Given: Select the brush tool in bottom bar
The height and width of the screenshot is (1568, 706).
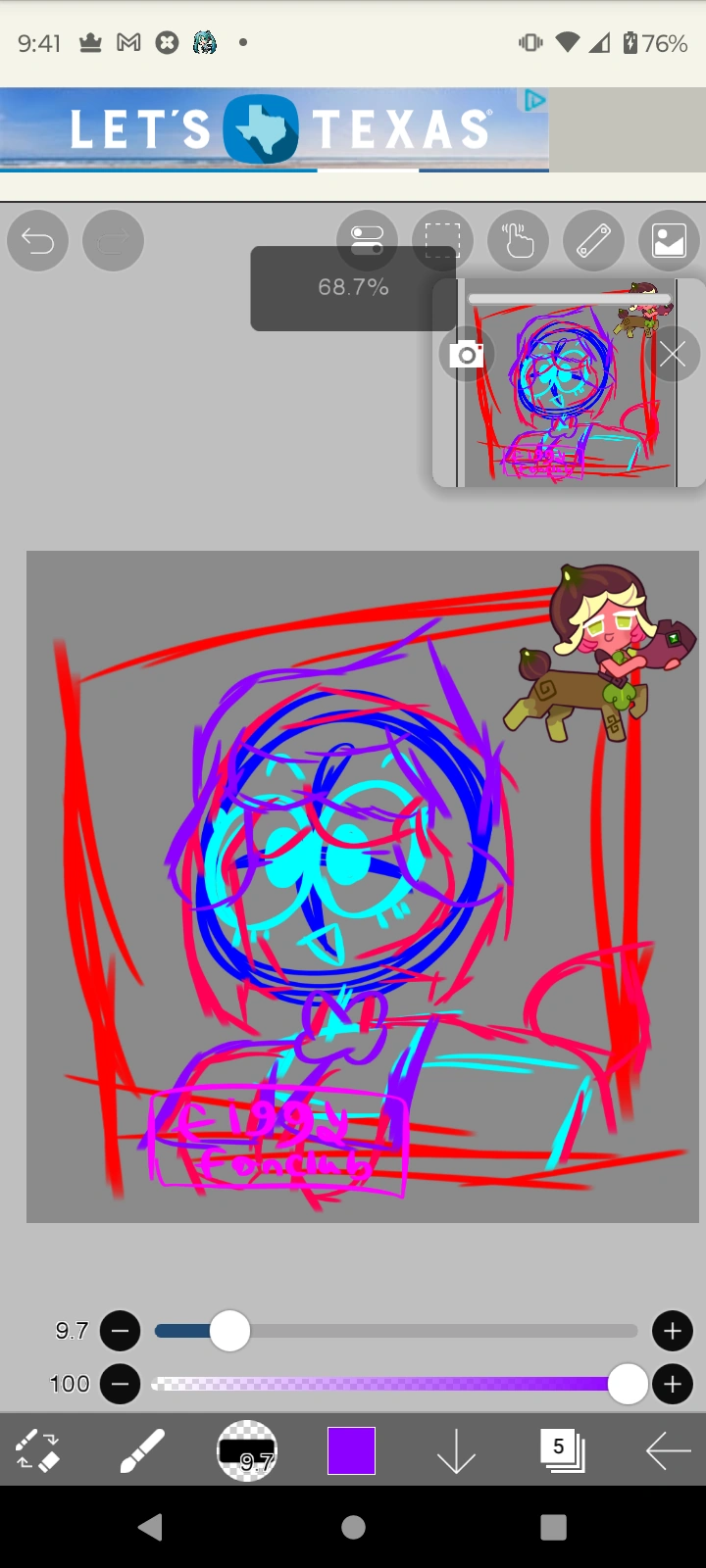Looking at the screenshot, I should point(144,1449).
